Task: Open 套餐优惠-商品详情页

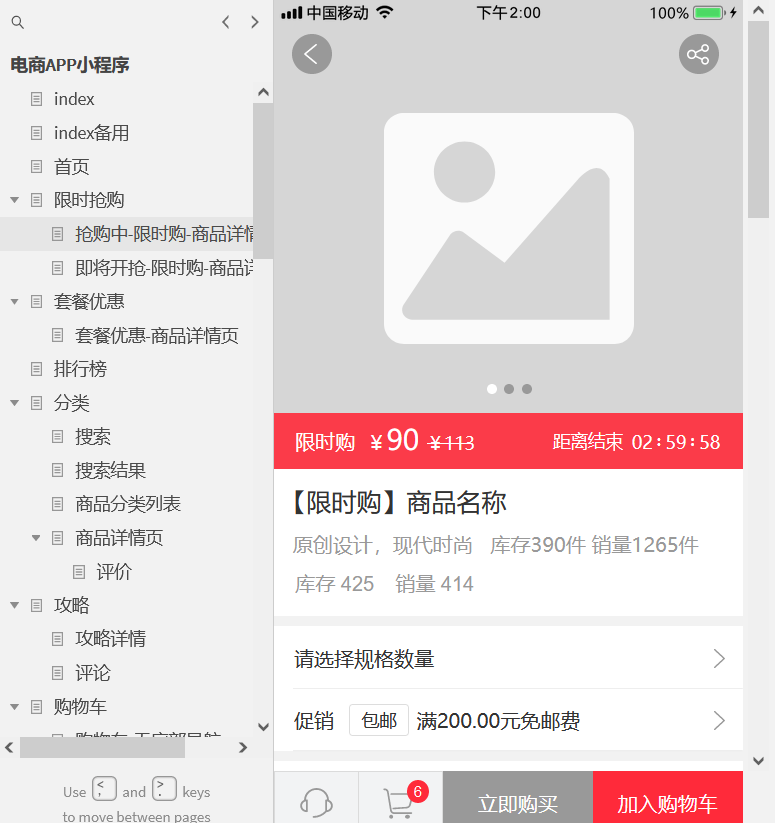Action: [156, 336]
